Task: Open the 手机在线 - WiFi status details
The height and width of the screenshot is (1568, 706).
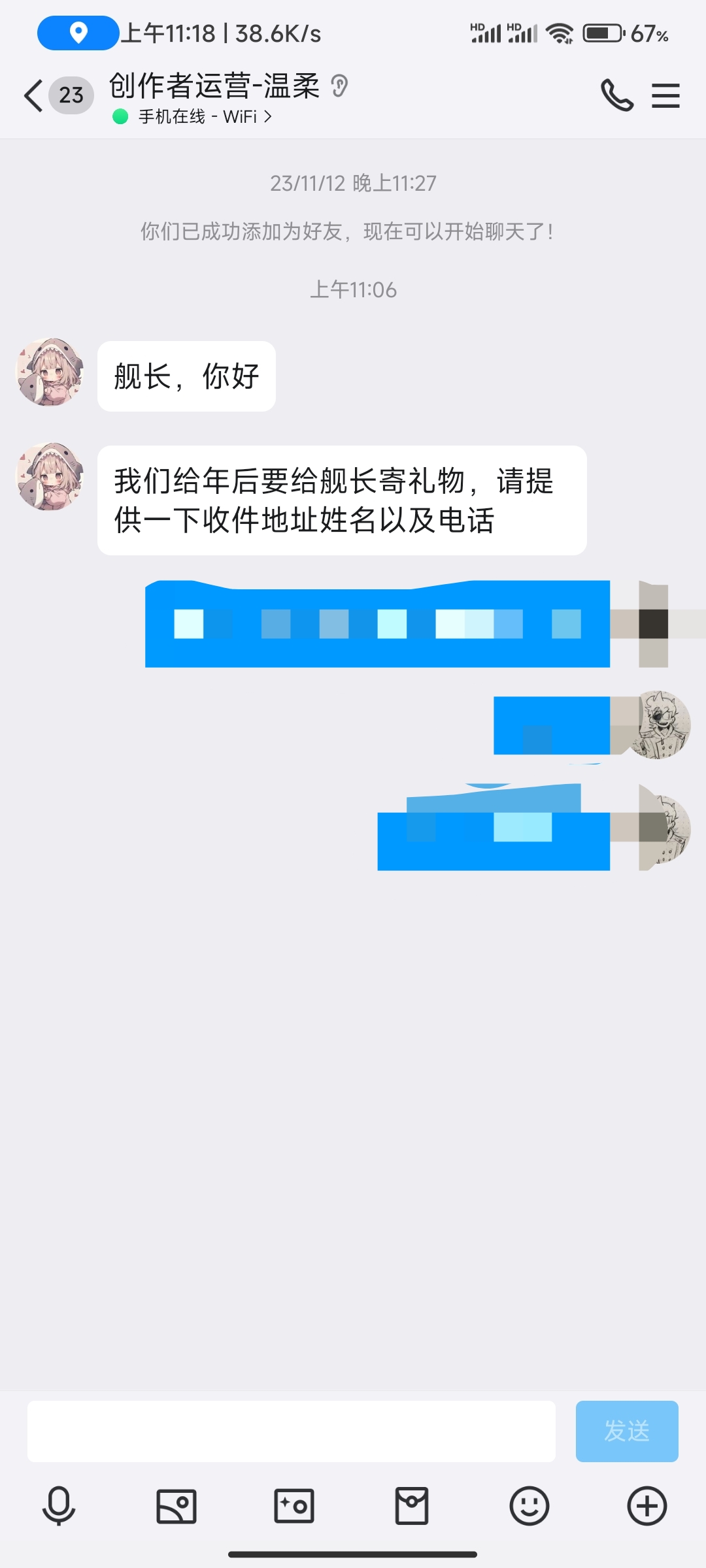Action: [196, 117]
